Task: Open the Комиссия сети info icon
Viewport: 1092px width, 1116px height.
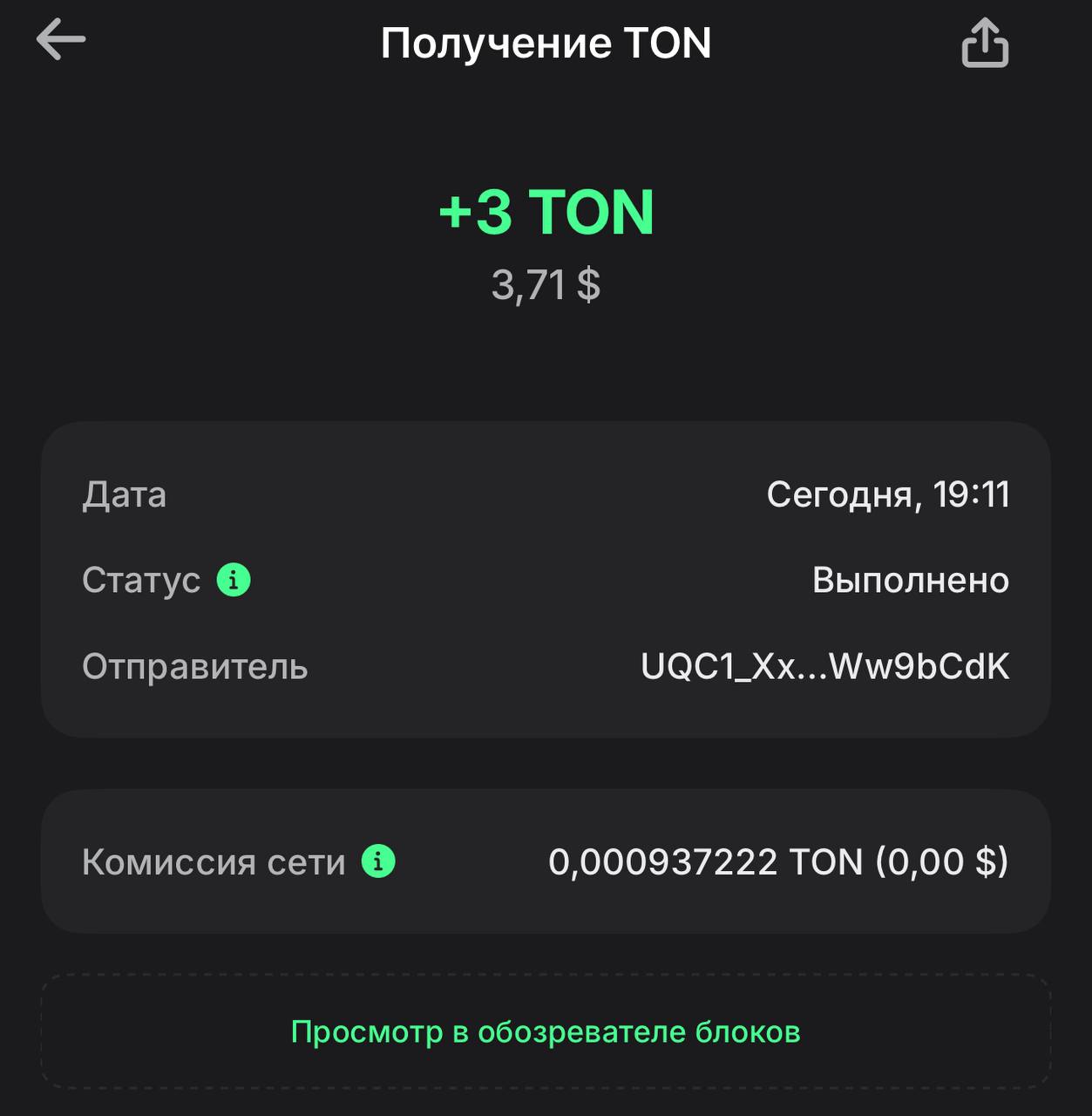Action: pyautogui.click(x=378, y=861)
